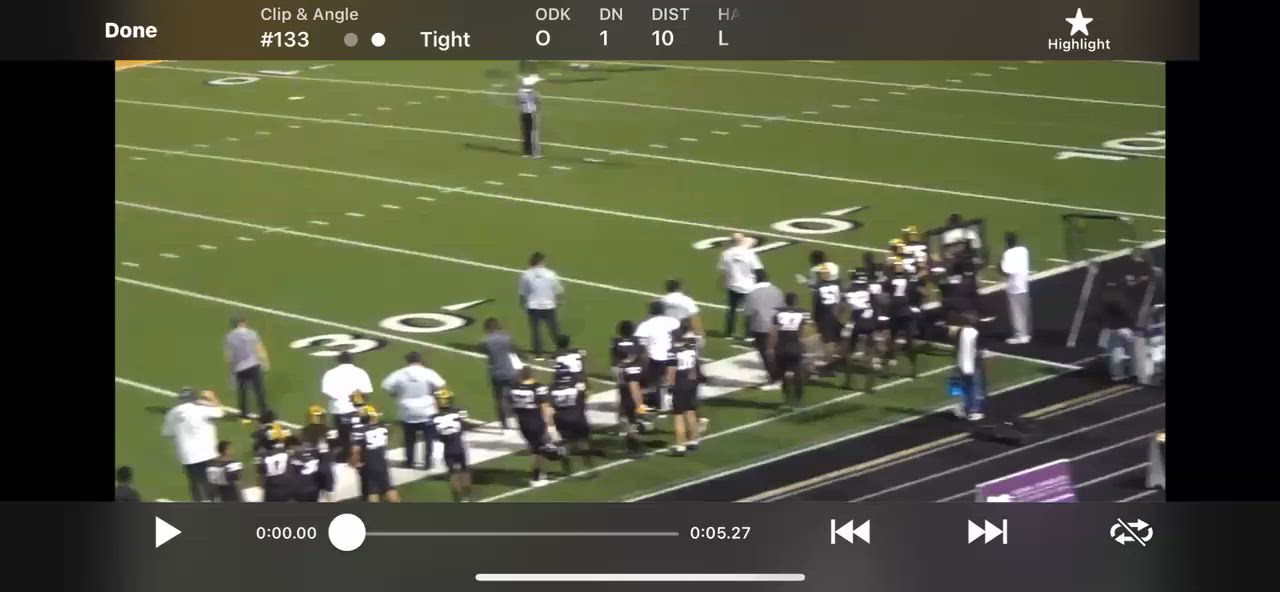Tap Done to close the video
The width and height of the screenshot is (1280, 592).
131,30
